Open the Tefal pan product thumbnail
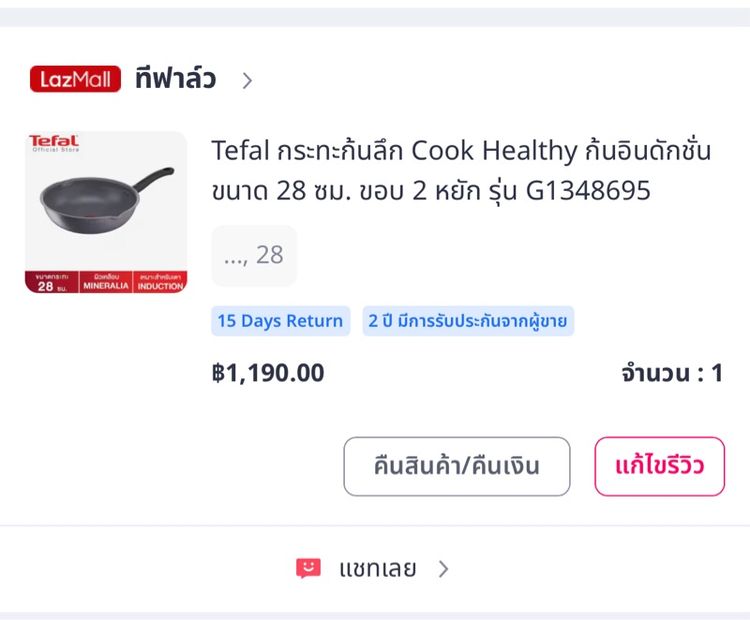This screenshot has height=620, width=750. (106, 212)
